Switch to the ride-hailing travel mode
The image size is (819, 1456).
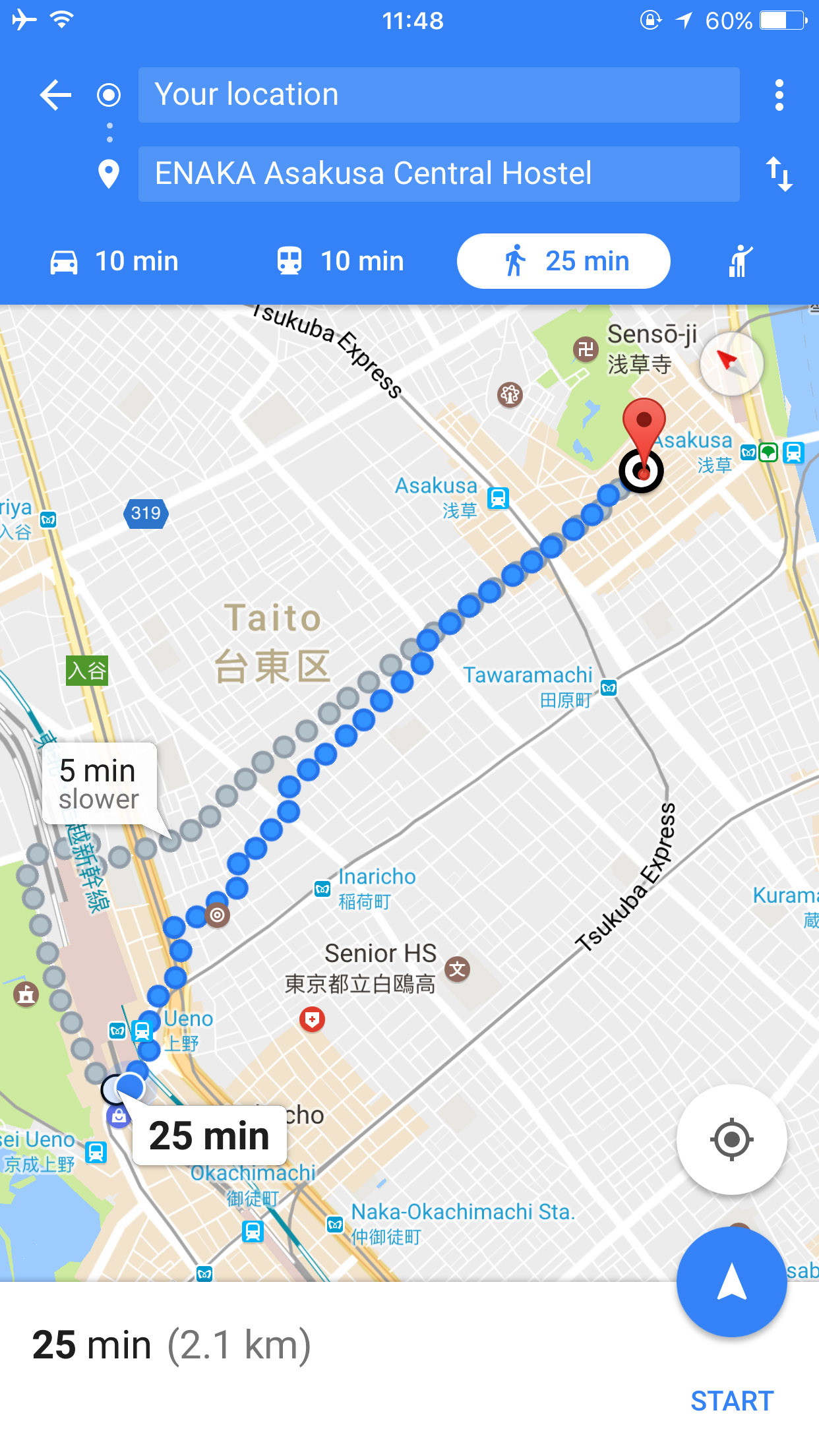pos(741,261)
